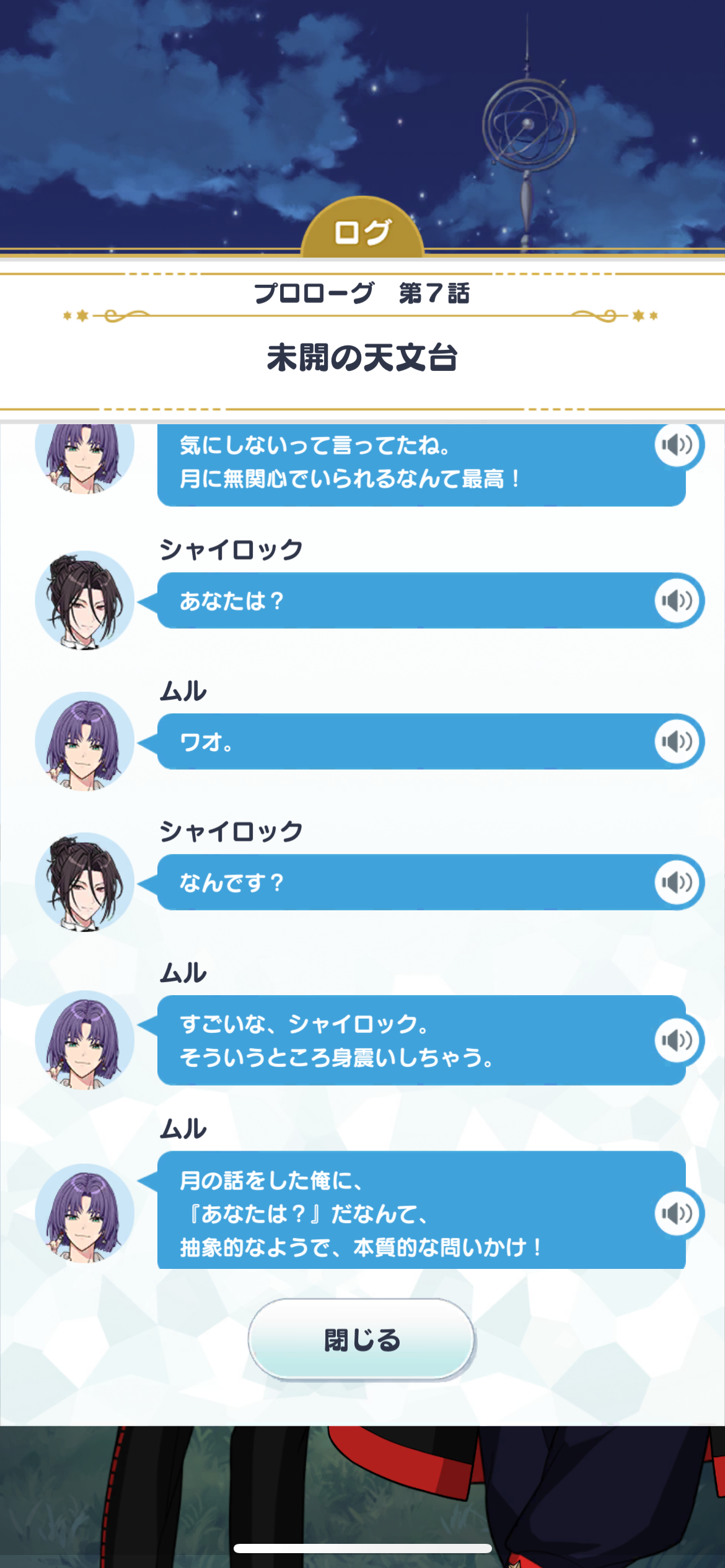This screenshot has height=1568, width=725.
Task: Play voice for ワオ。 line
Action: pos(677,741)
